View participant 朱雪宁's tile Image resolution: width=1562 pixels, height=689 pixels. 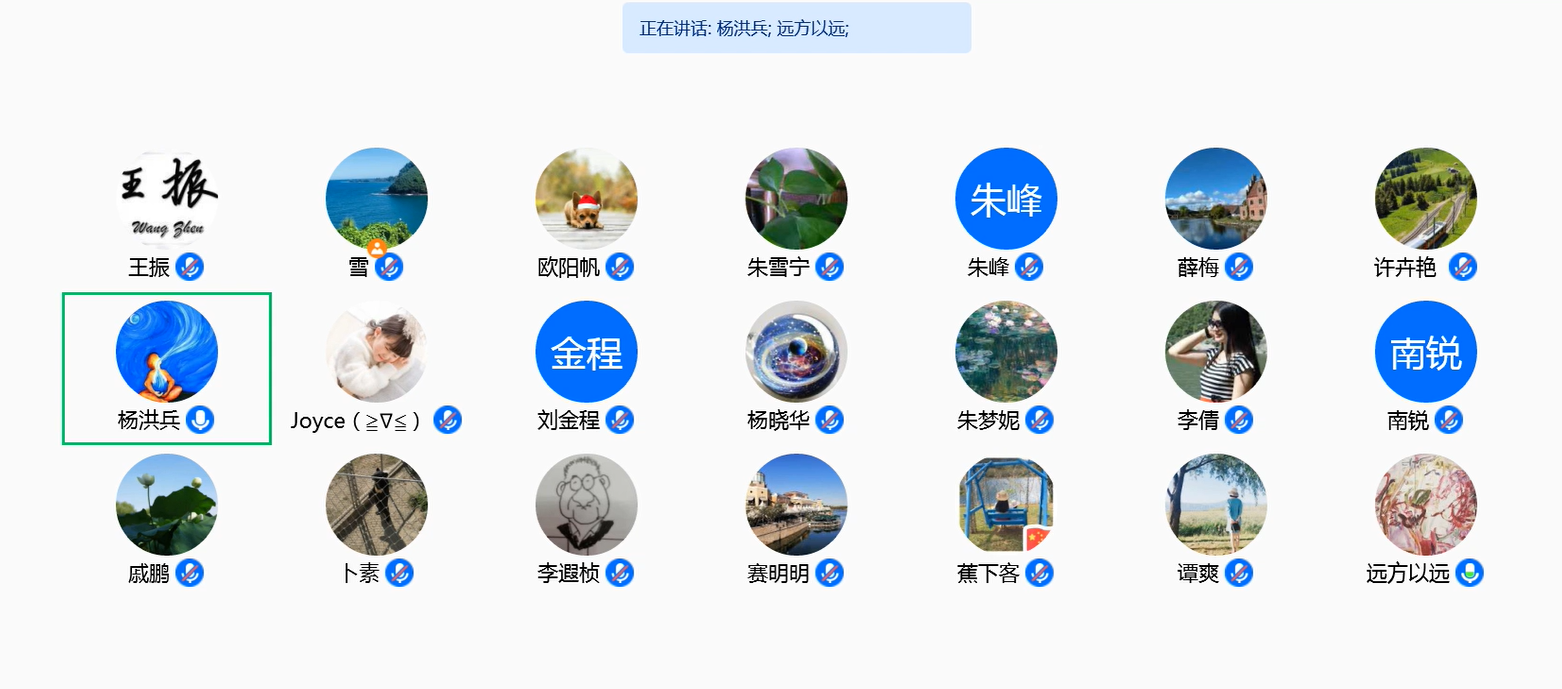pos(797,199)
